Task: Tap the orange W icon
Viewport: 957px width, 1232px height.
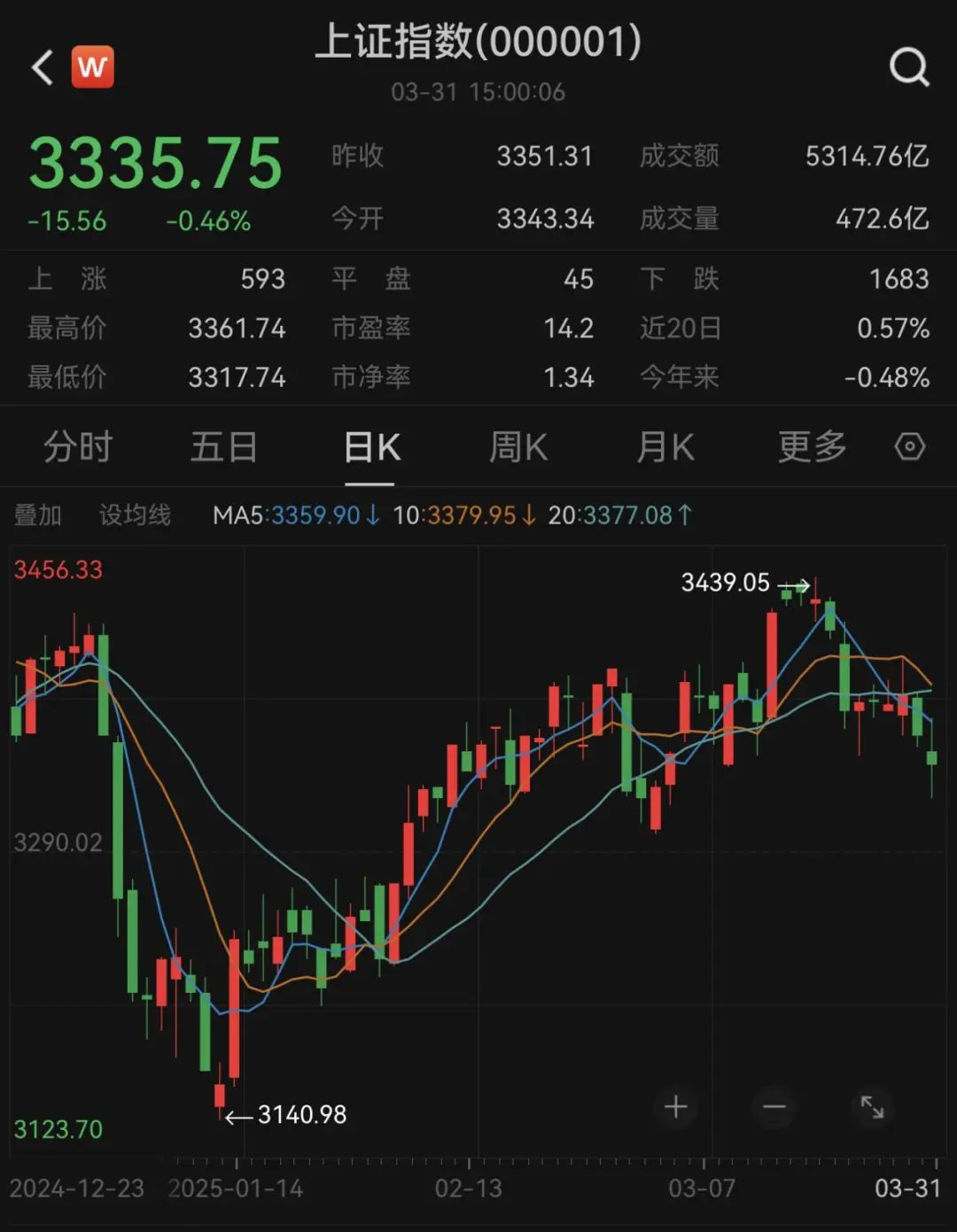Action: [x=92, y=67]
